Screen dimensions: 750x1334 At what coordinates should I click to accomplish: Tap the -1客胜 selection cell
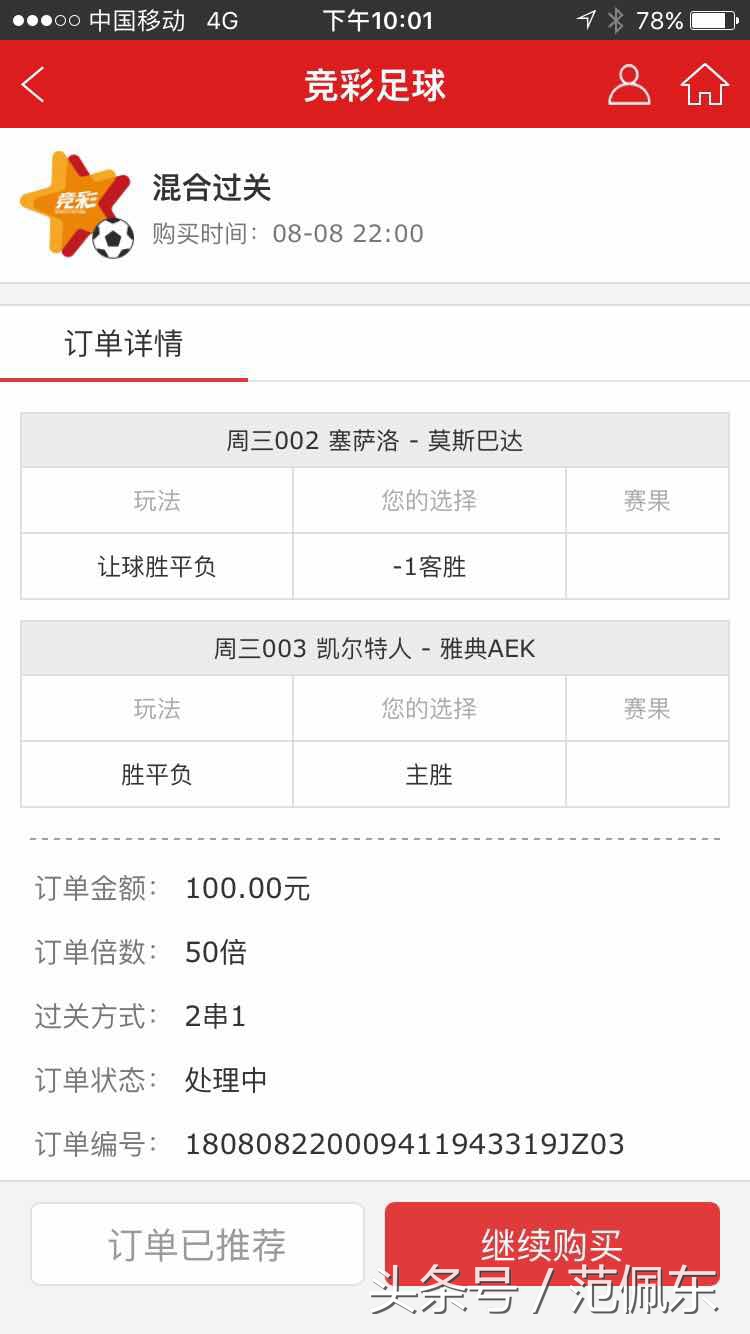[x=428, y=566]
